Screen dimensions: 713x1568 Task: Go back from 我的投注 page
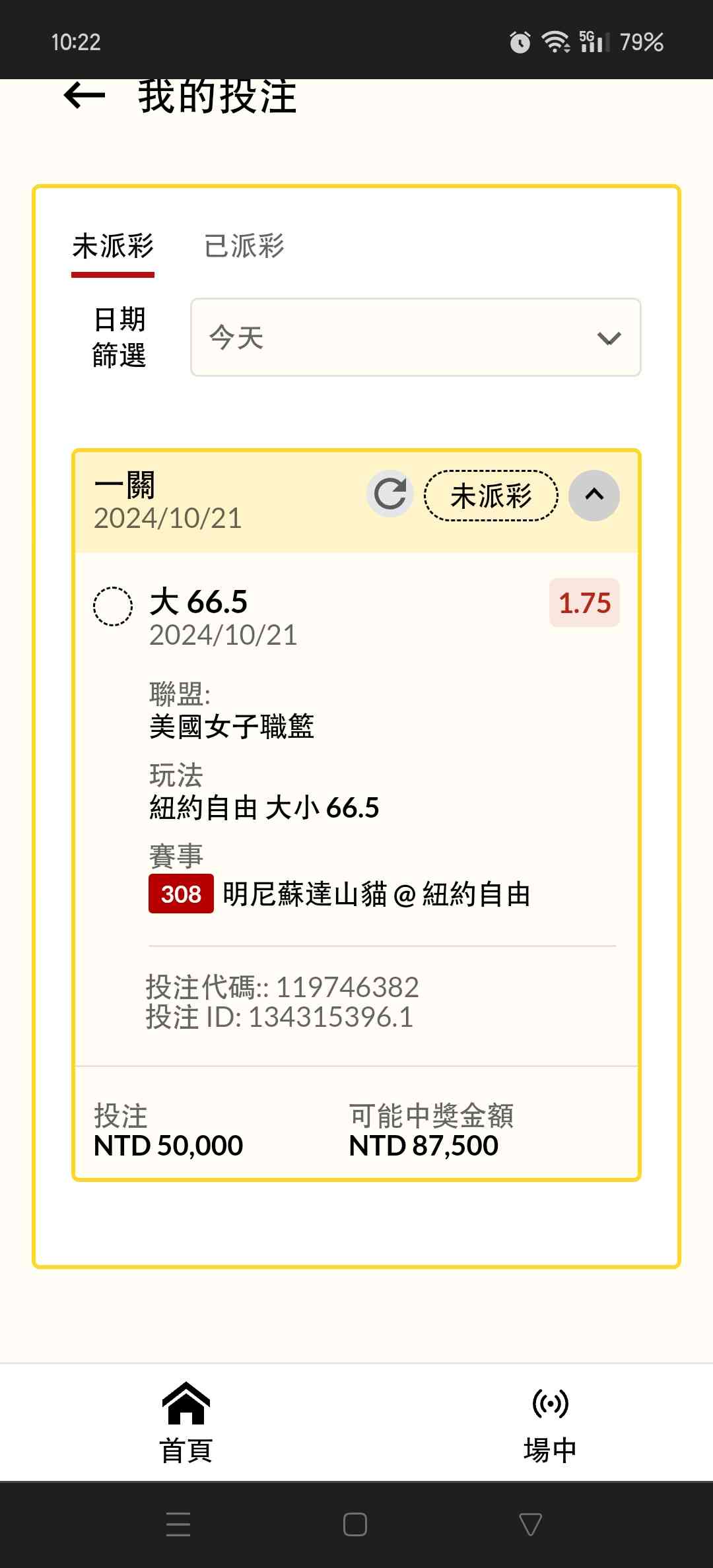pyautogui.click(x=85, y=96)
